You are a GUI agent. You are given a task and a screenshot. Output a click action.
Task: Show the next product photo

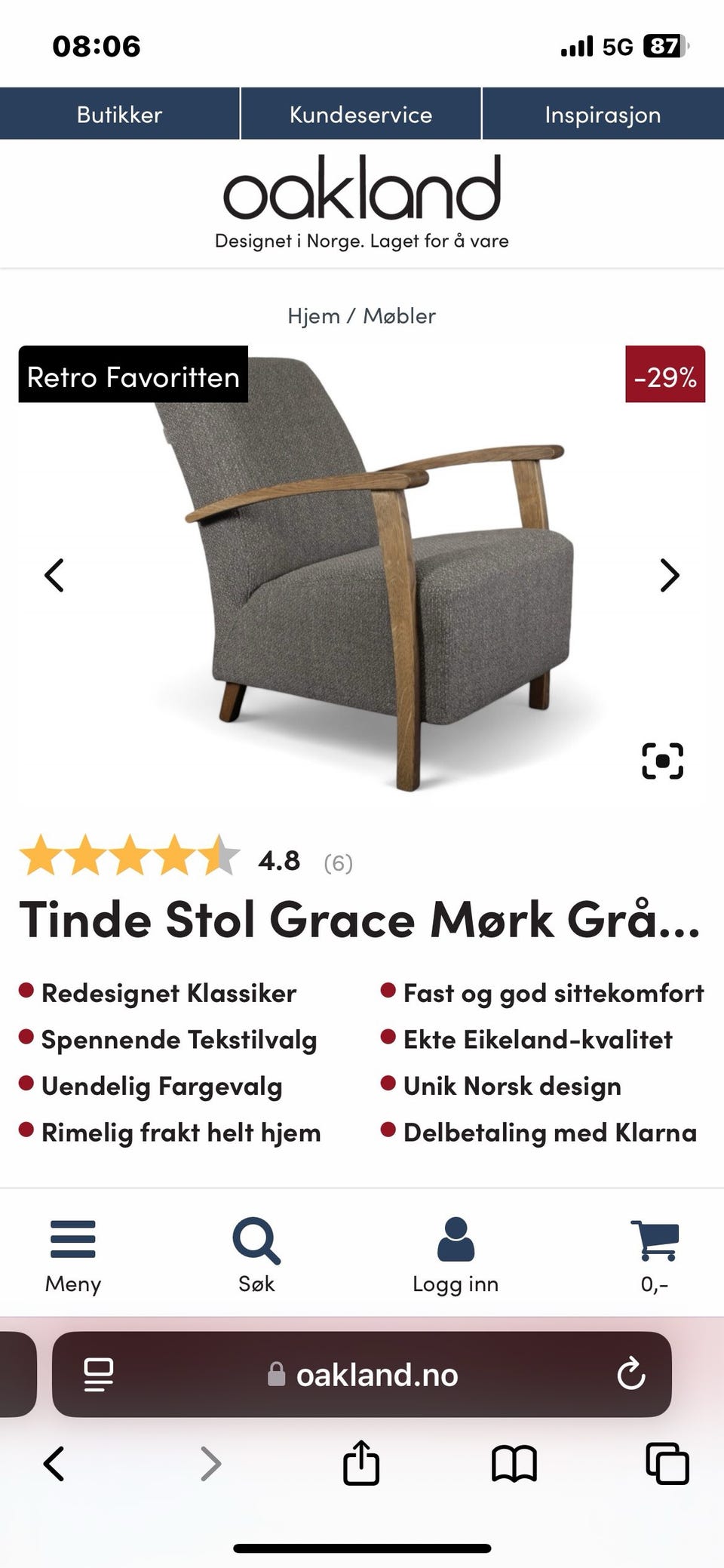[668, 575]
